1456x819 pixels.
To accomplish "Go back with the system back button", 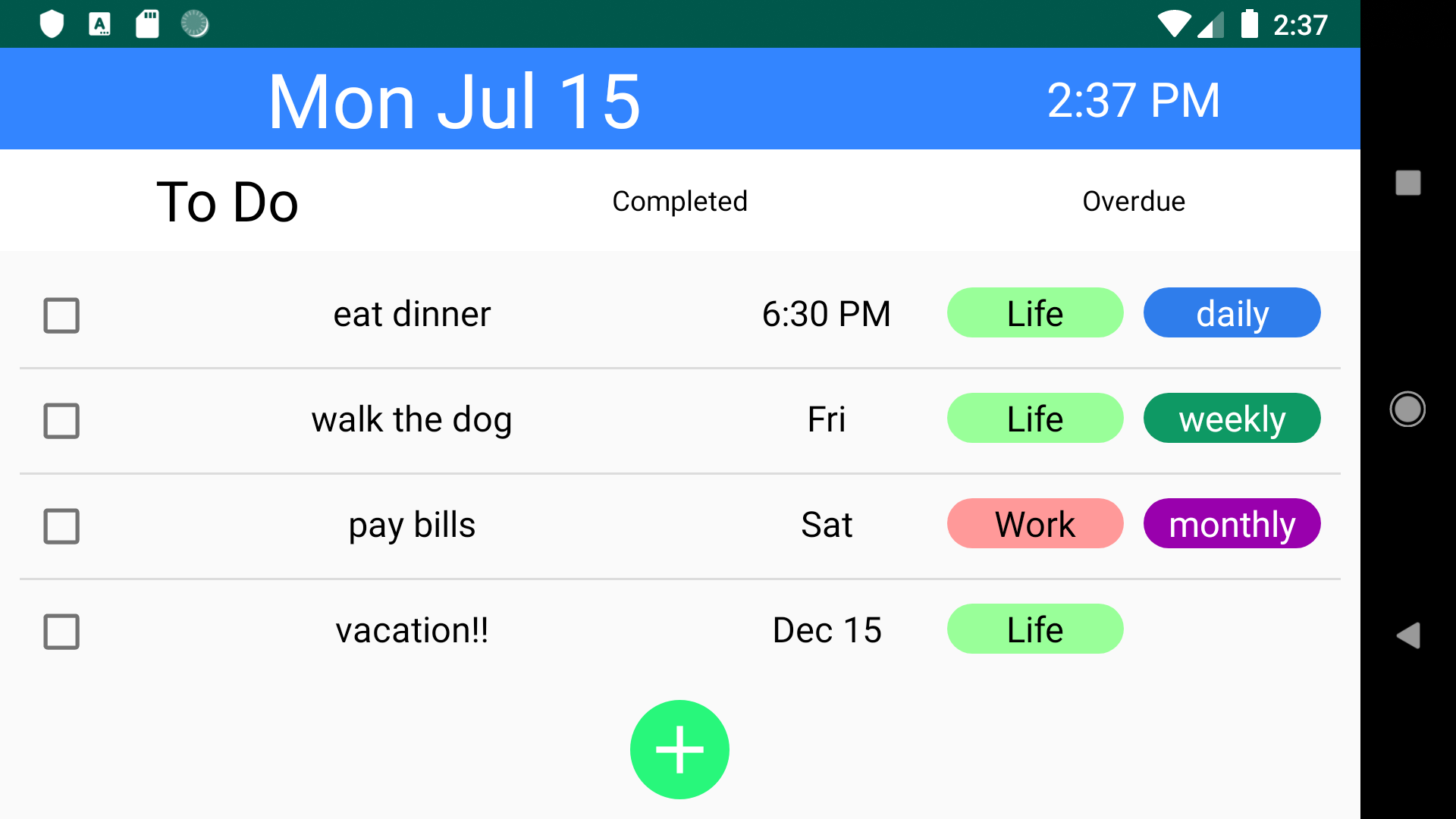I will click(x=1407, y=635).
